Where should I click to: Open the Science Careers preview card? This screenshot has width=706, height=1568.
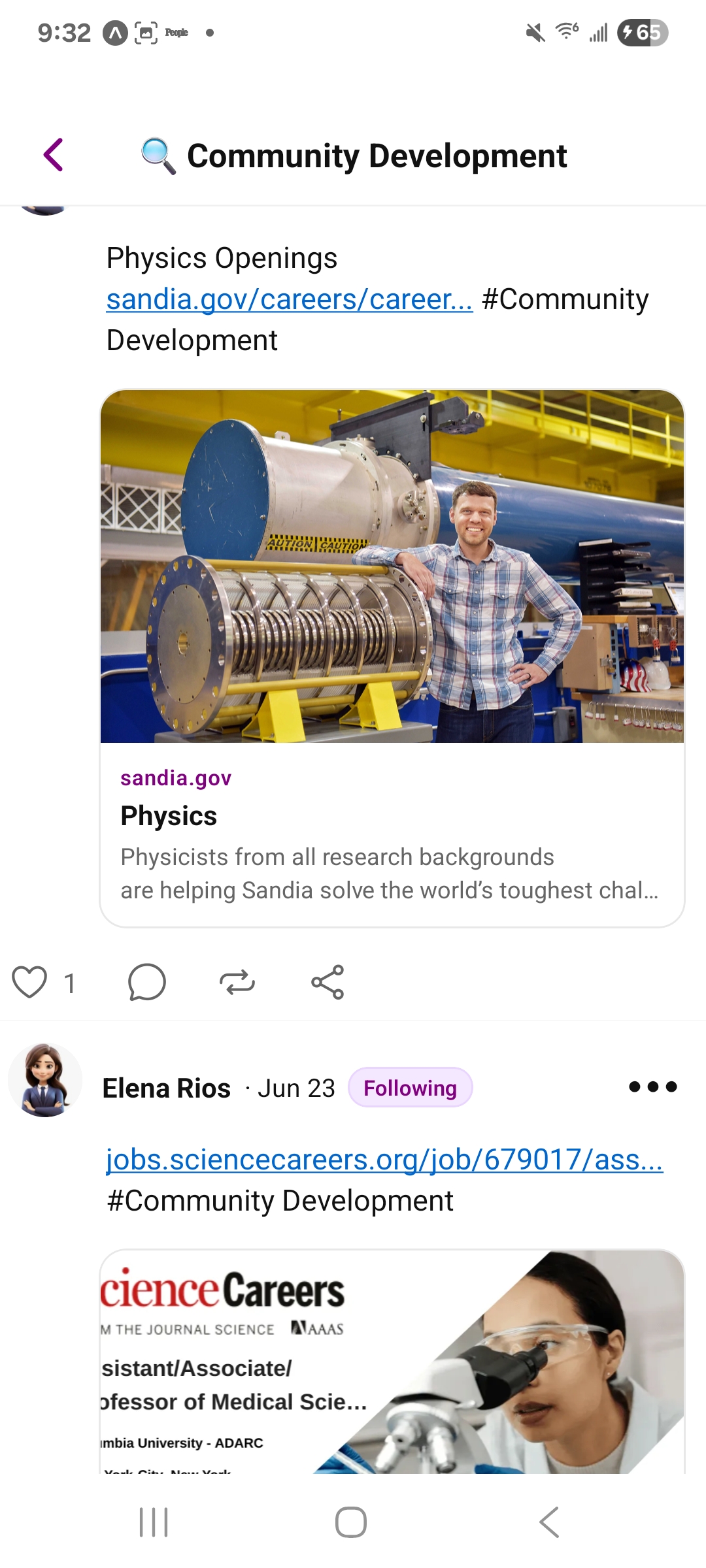tap(392, 1361)
